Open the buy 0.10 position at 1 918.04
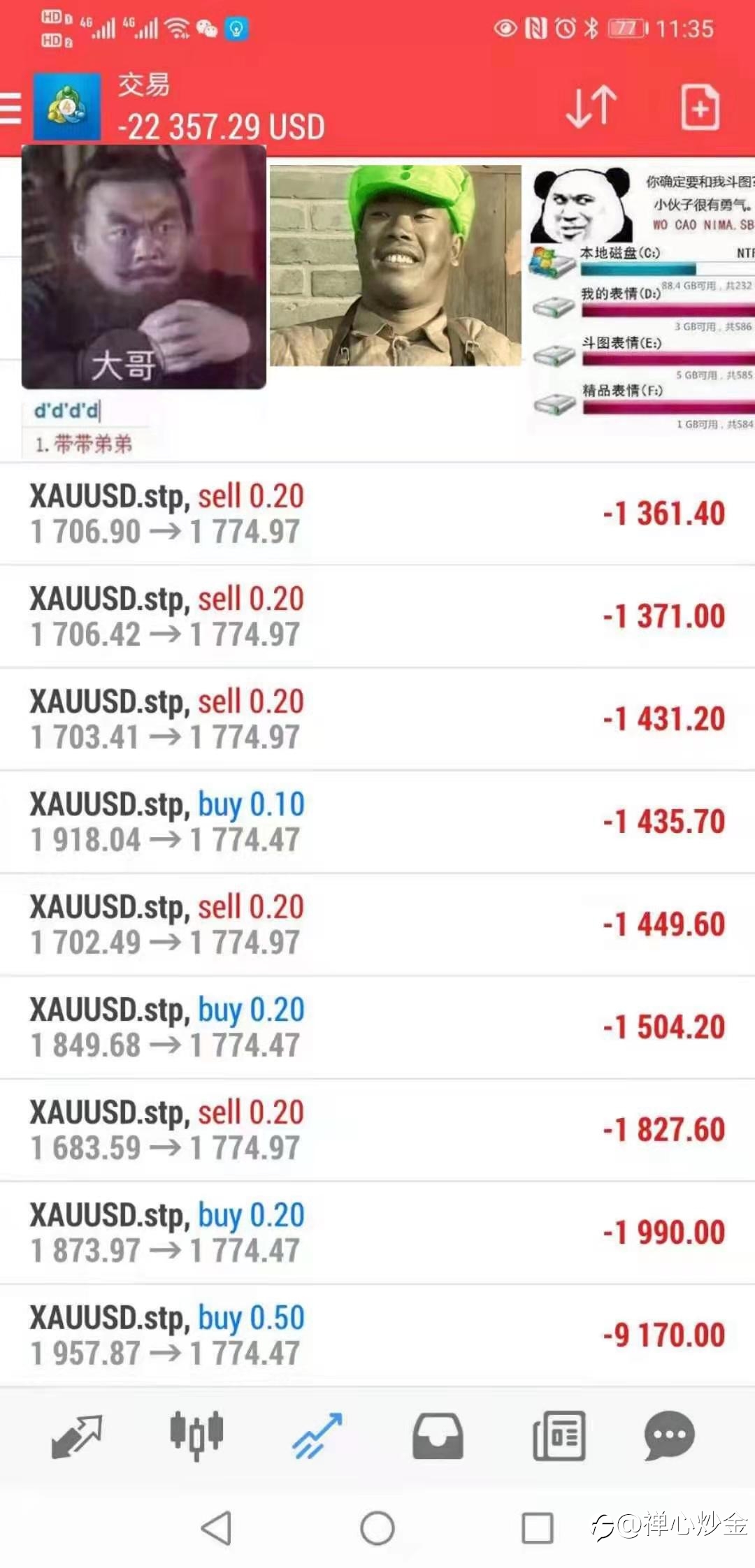Image resolution: width=755 pixels, height=1568 pixels. 377,822
